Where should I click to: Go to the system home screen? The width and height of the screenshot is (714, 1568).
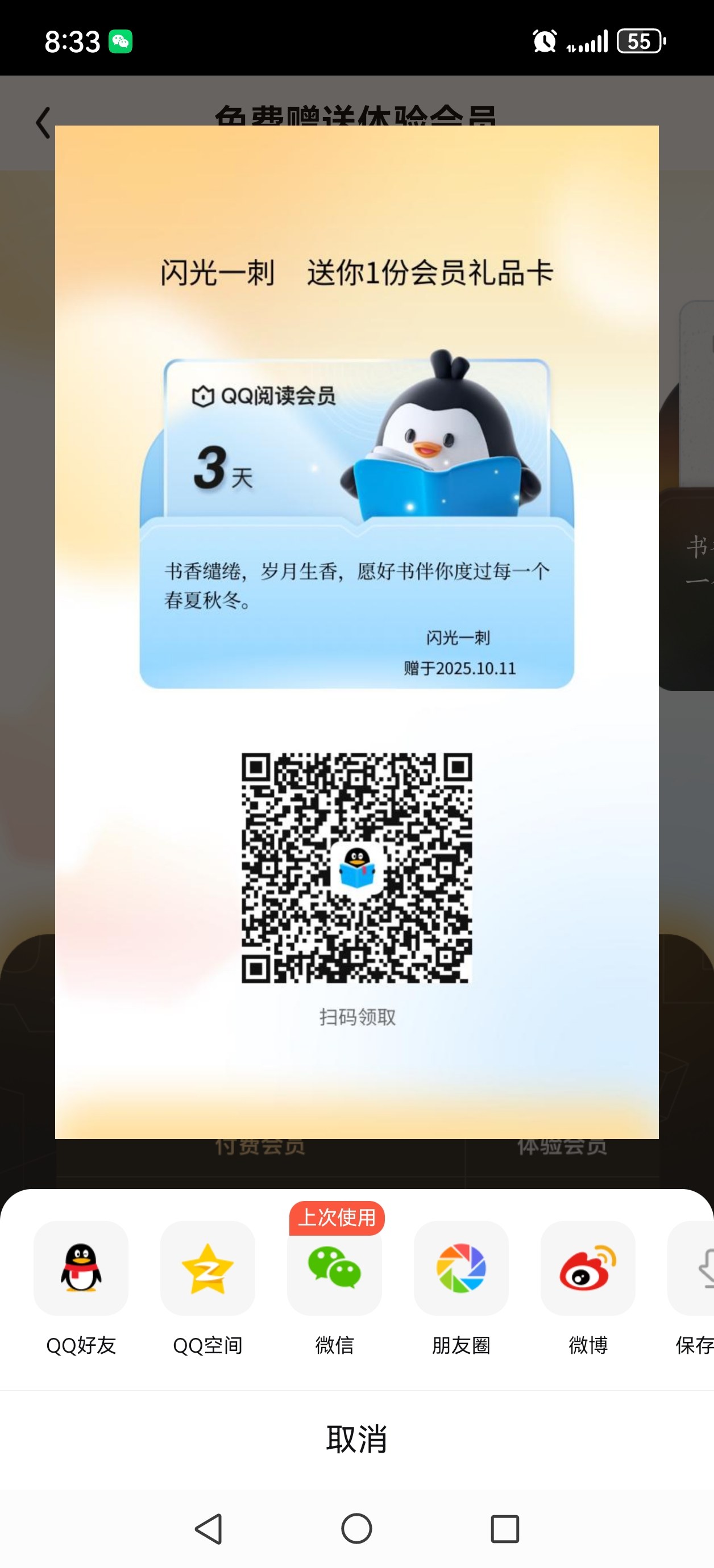pyautogui.click(x=357, y=1528)
